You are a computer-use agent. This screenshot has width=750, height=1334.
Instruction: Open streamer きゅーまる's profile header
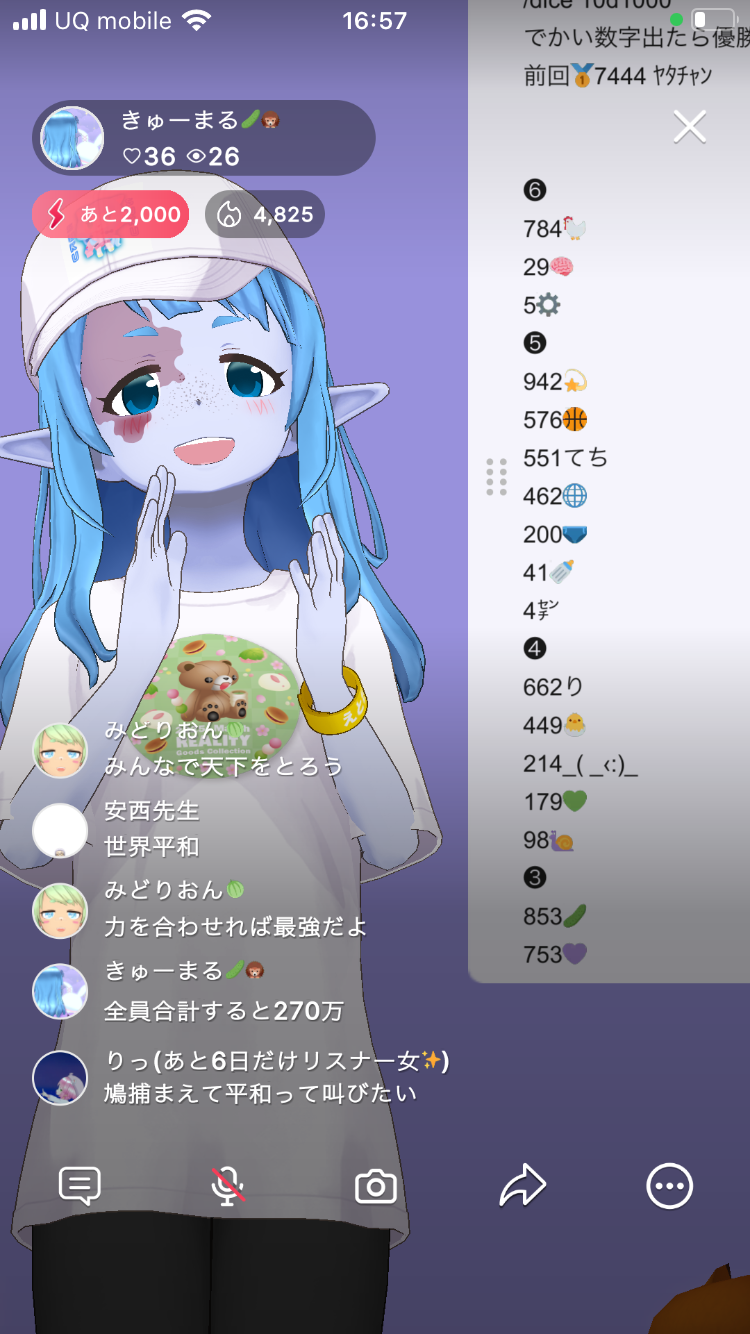(204, 138)
